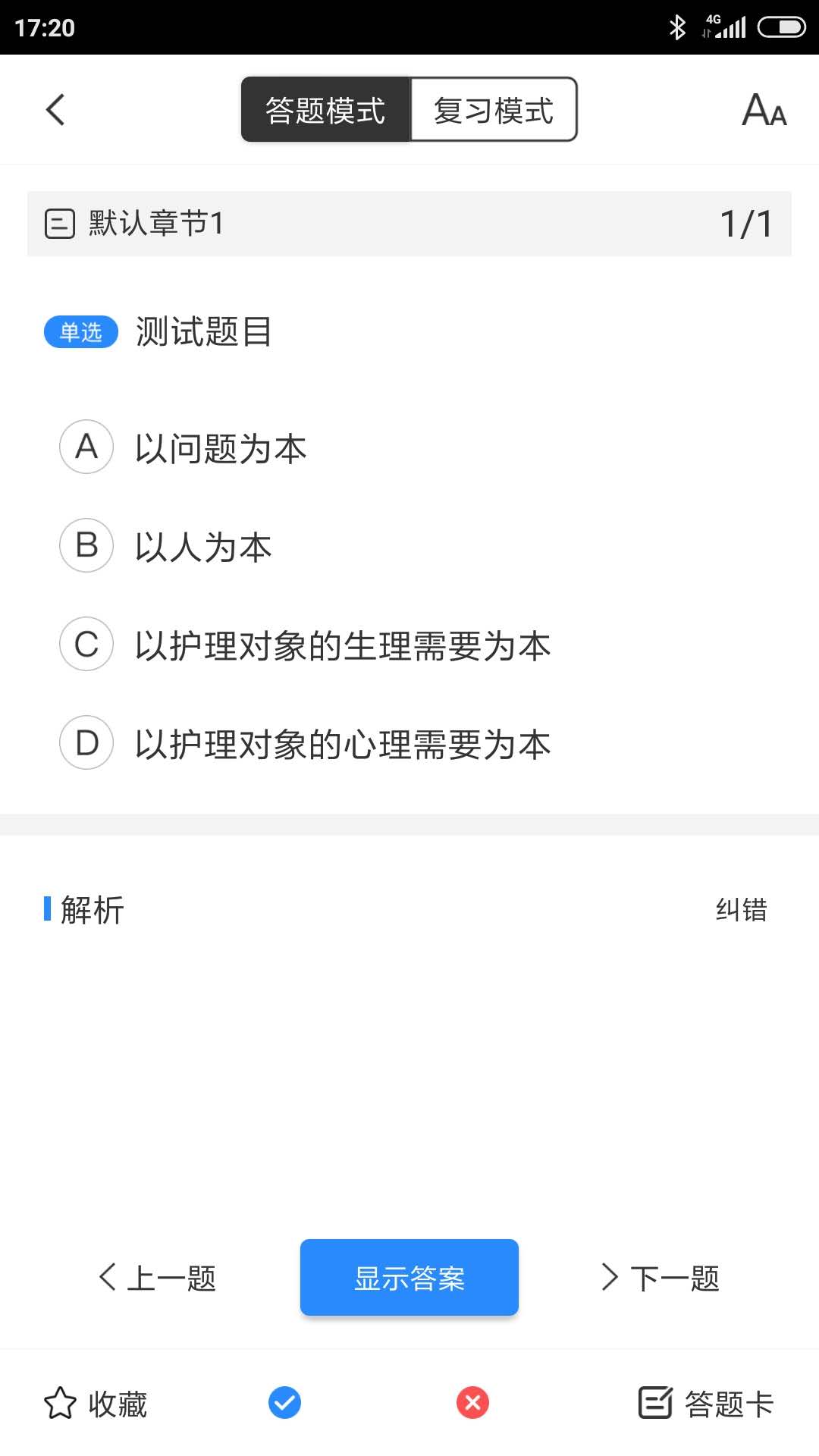Viewport: 819px width, 1456px height.
Task: Tap the blue check mark icon
Action: coord(283,1403)
